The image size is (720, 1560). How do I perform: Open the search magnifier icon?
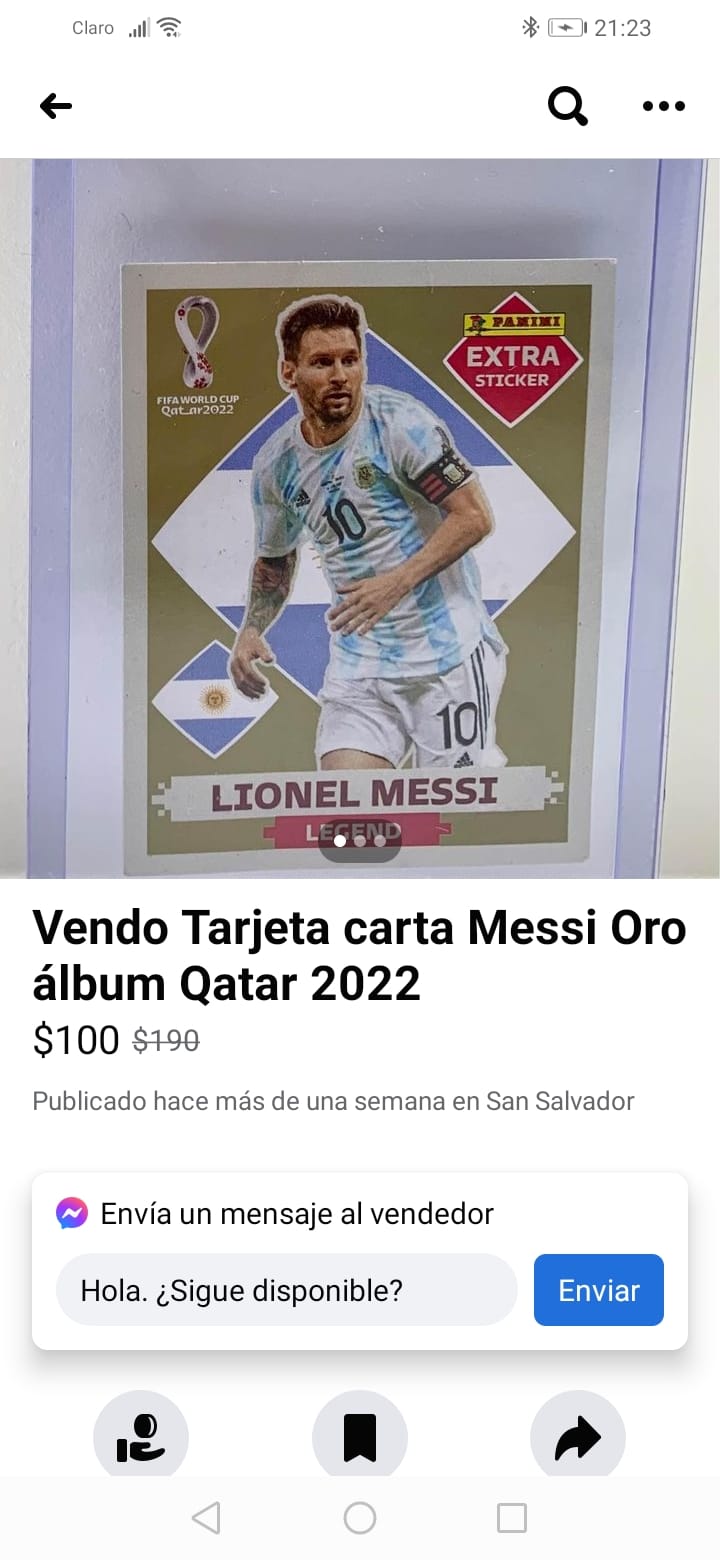(x=568, y=106)
